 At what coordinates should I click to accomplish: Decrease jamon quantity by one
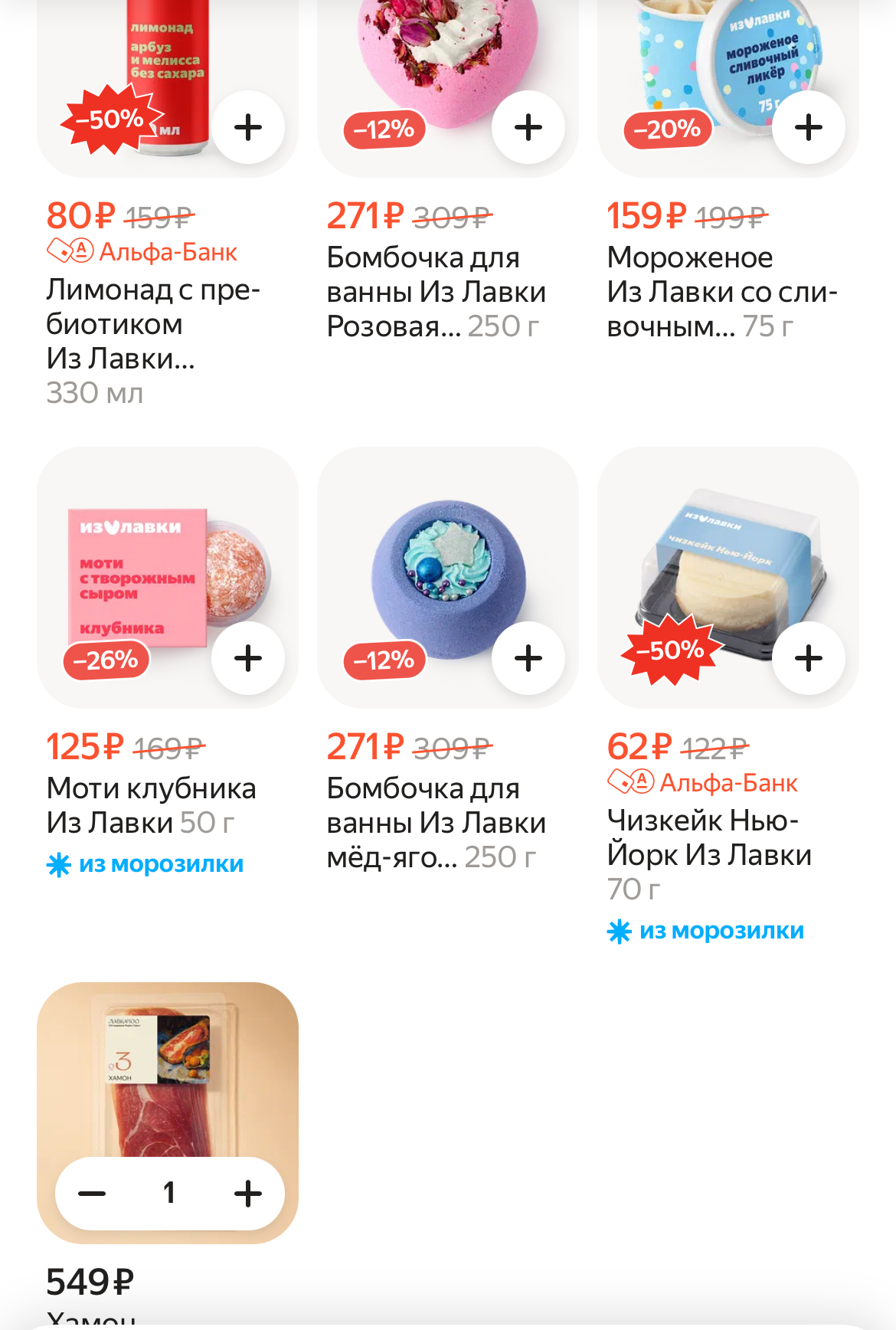click(x=92, y=1193)
